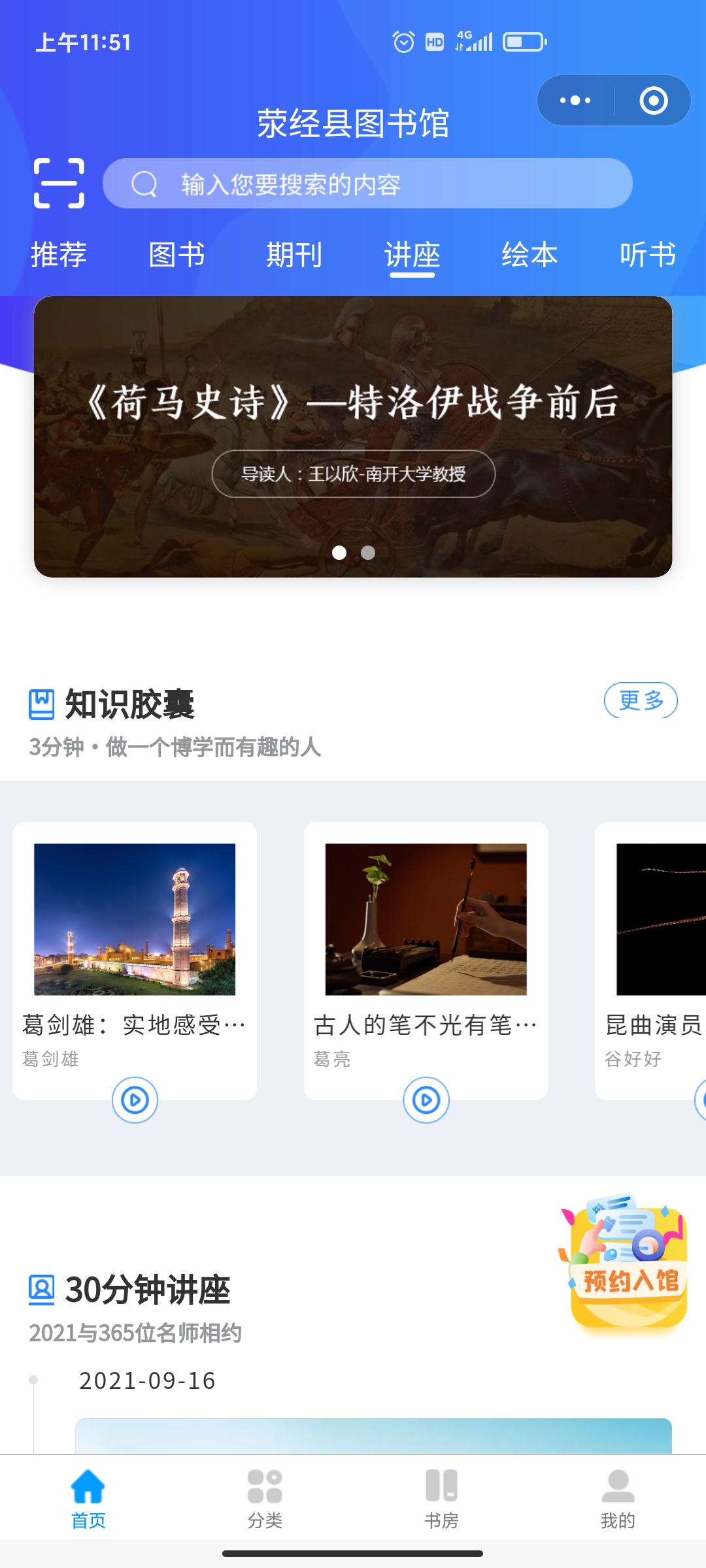Select the second carousel dot indicator
Screen dimensions: 706x1568
tap(368, 553)
